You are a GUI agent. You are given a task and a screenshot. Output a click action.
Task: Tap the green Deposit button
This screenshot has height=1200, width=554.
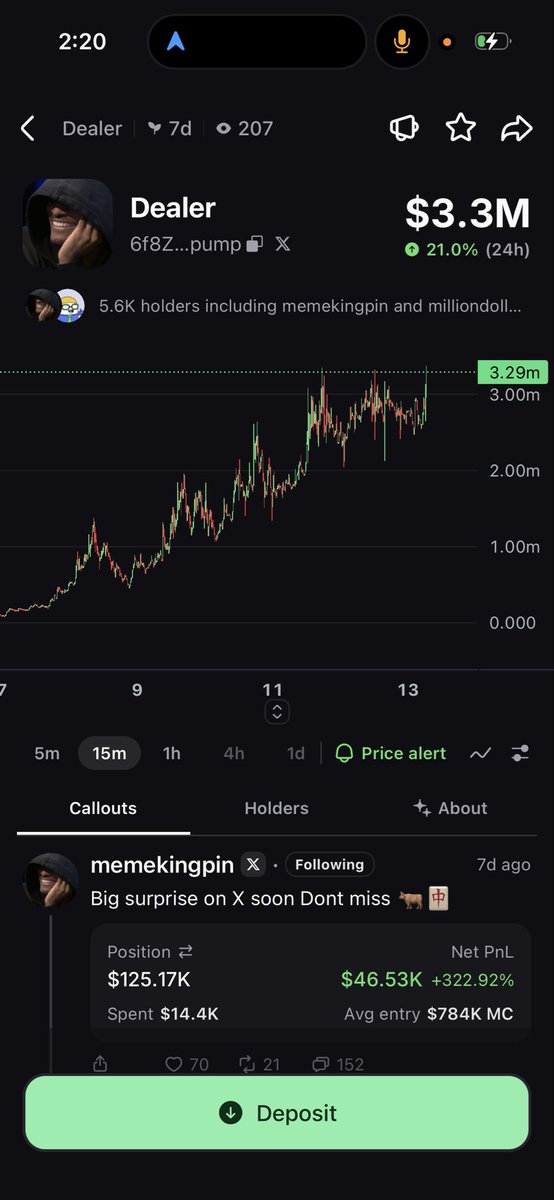coord(277,1113)
